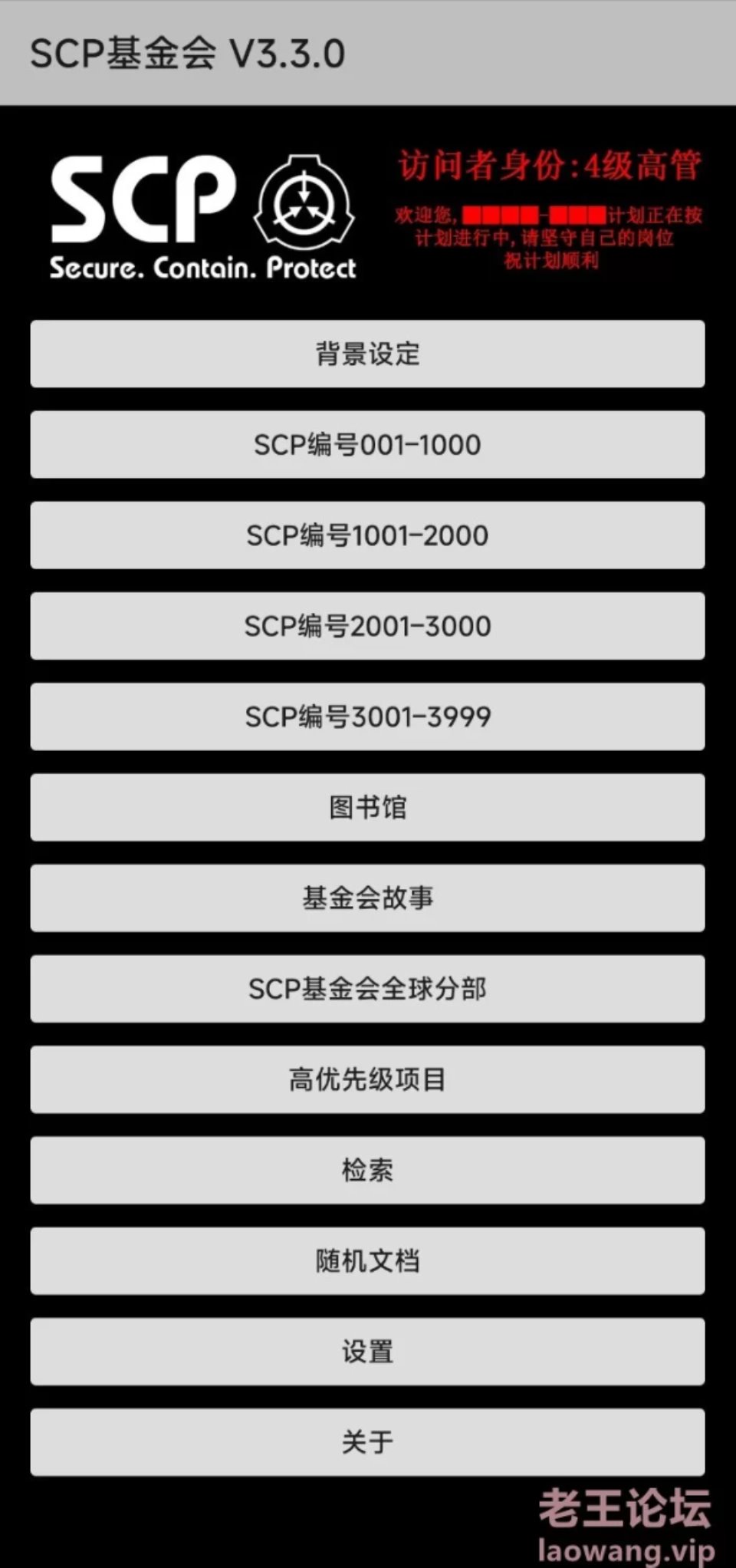Browse SCP编号2001-3000 entries
736x1568 pixels.
click(367, 625)
